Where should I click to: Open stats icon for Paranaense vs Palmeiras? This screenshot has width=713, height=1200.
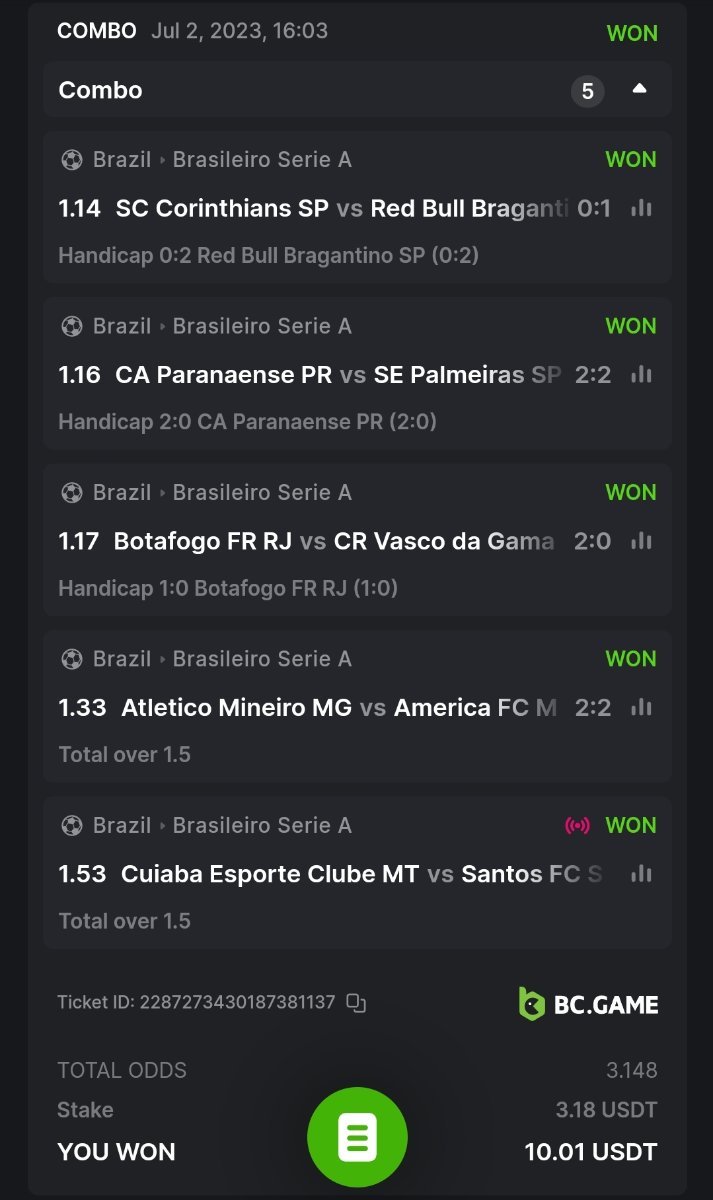[x=641, y=375]
